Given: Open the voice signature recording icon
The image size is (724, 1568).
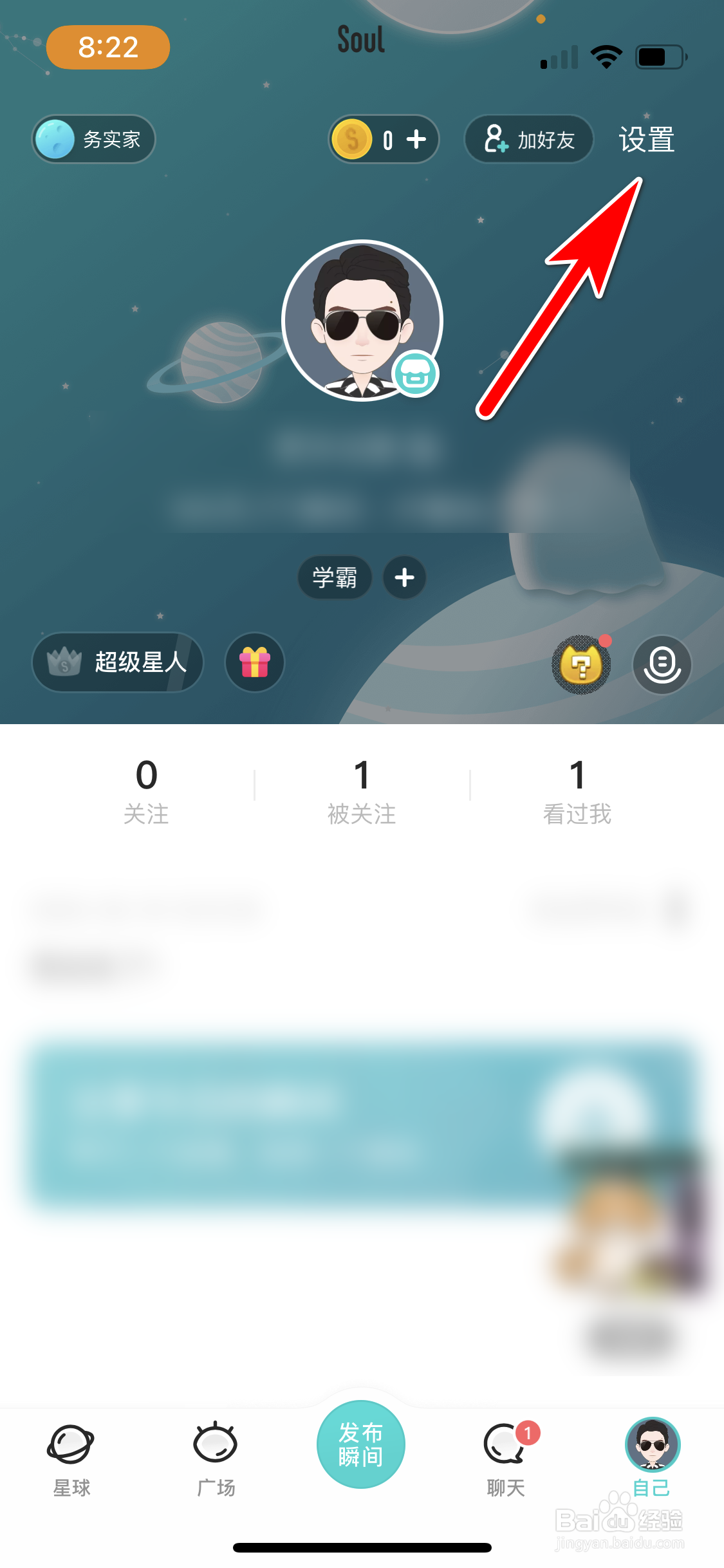Looking at the screenshot, I should pos(662,664).
